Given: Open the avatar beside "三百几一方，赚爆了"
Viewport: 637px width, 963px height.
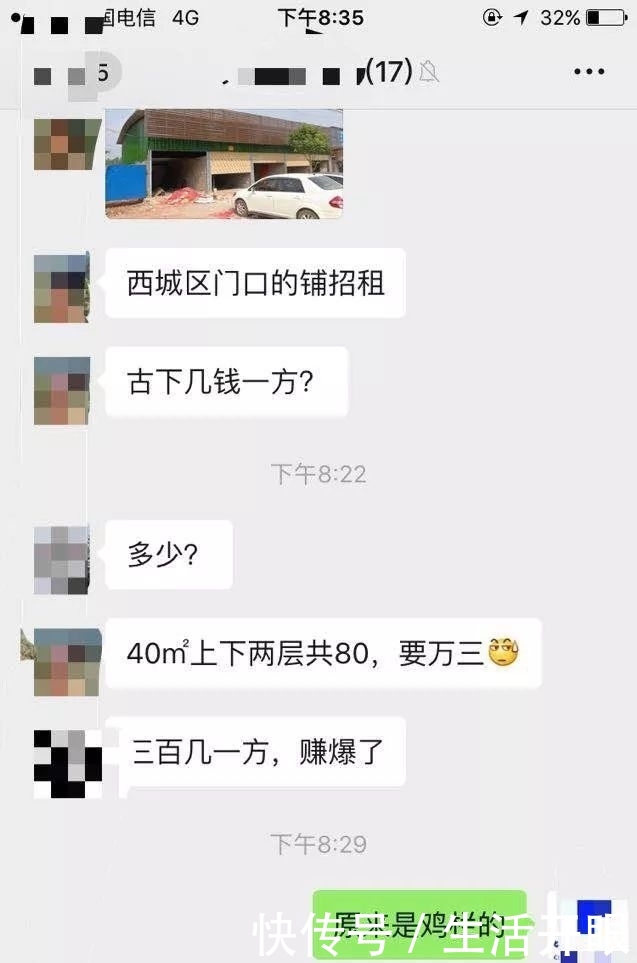Looking at the screenshot, I should pyautogui.click(x=68, y=764).
